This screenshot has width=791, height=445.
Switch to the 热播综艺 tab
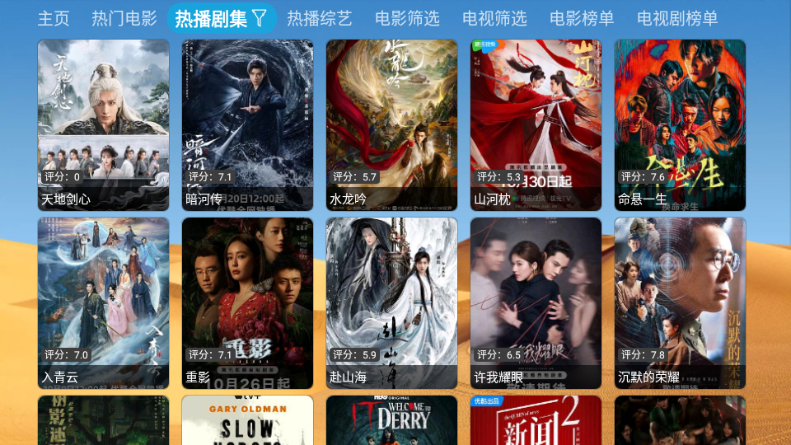[319, 18]
